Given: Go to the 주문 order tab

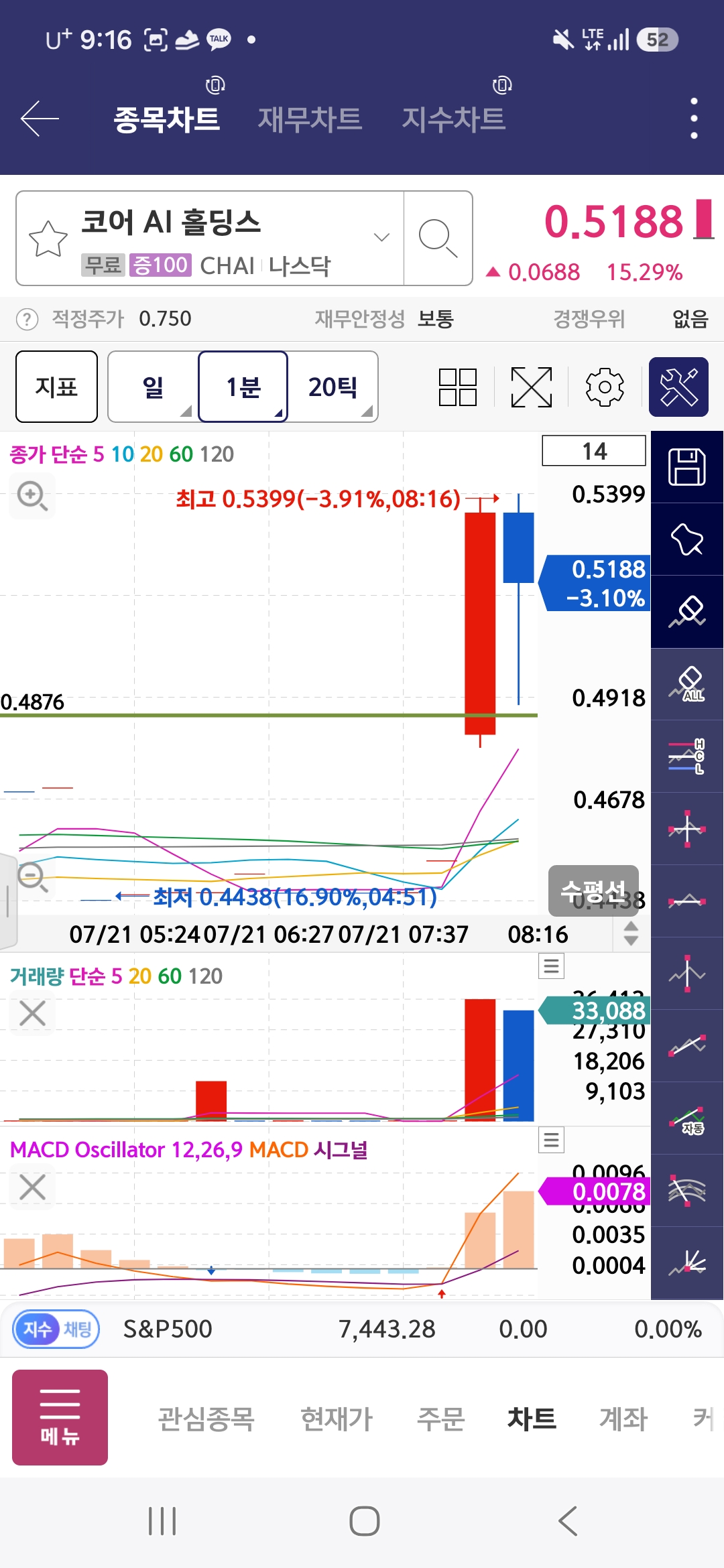Looking at the screenshot, I should click(440, 1419).
